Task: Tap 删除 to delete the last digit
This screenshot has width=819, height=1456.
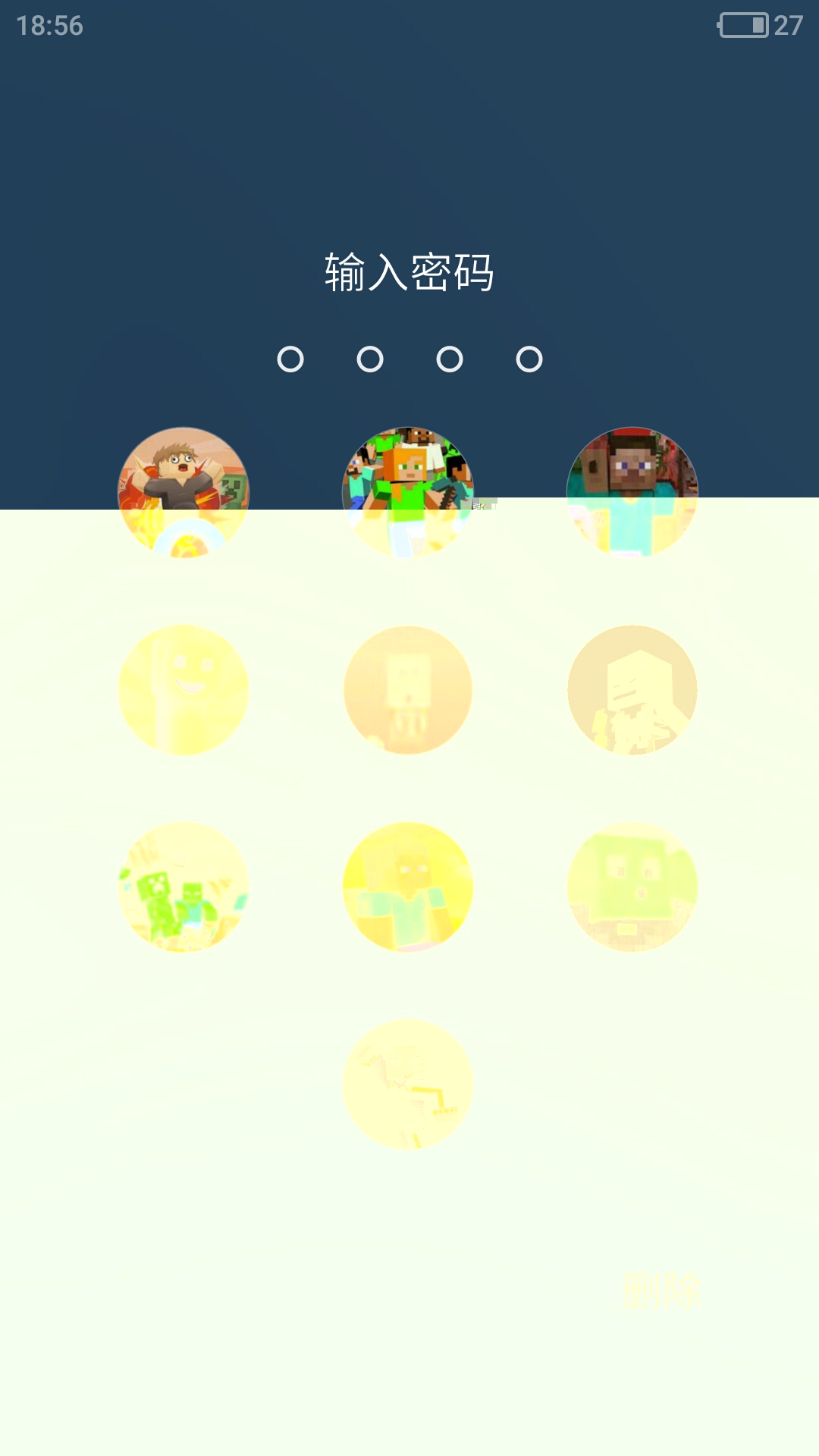Action: (x=662, y=1291)
